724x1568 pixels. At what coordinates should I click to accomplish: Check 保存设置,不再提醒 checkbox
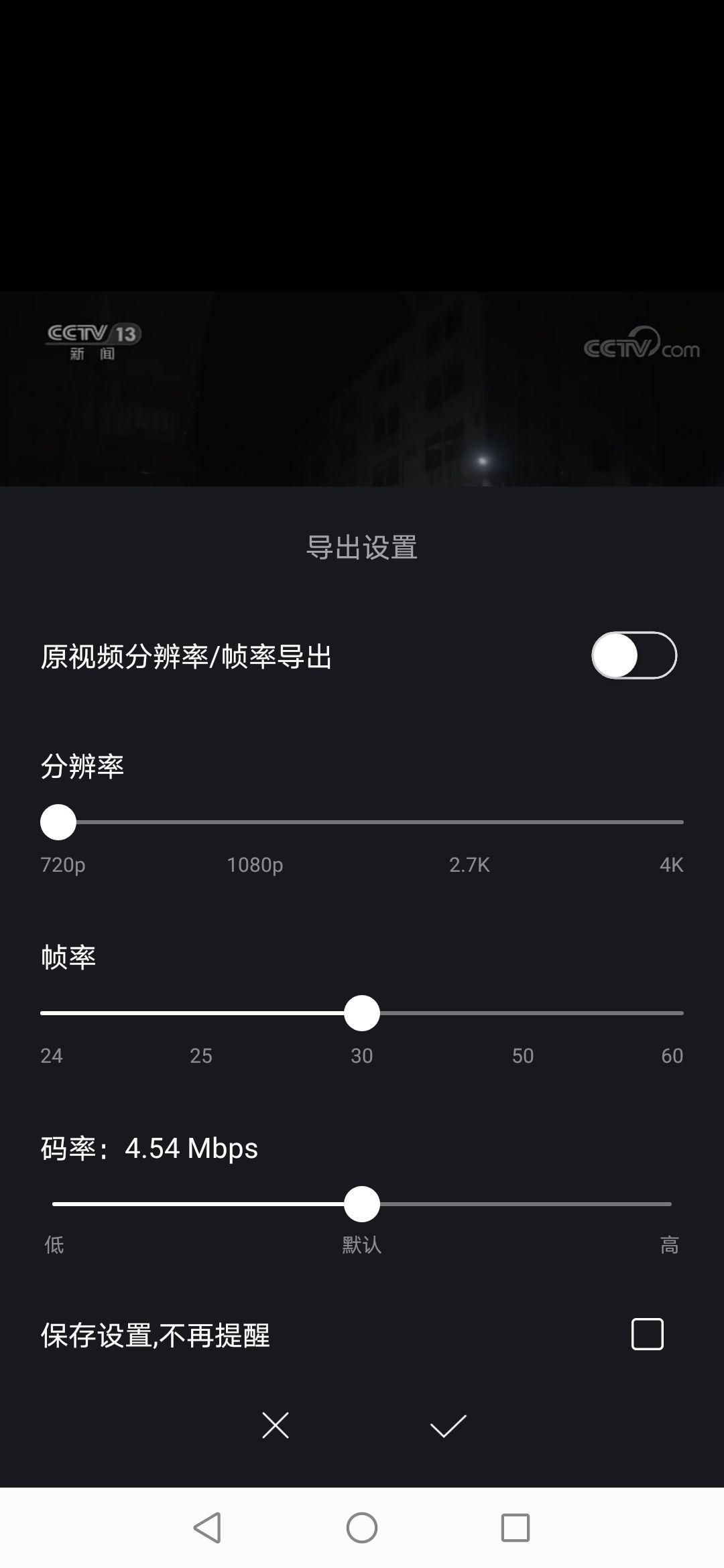coord(647,1334)
